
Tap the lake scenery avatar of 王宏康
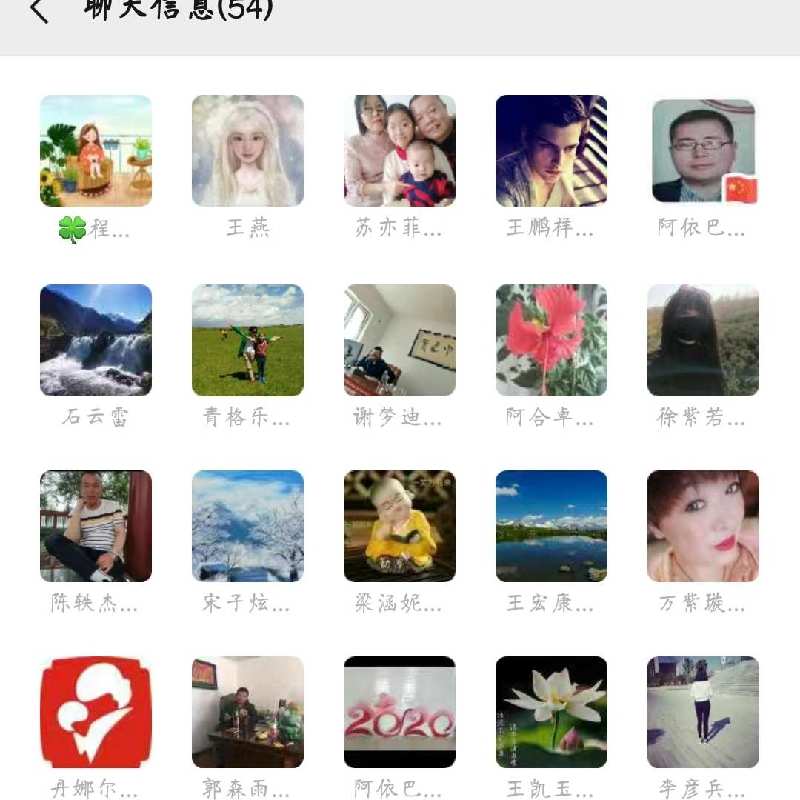(x=551, y=526)
